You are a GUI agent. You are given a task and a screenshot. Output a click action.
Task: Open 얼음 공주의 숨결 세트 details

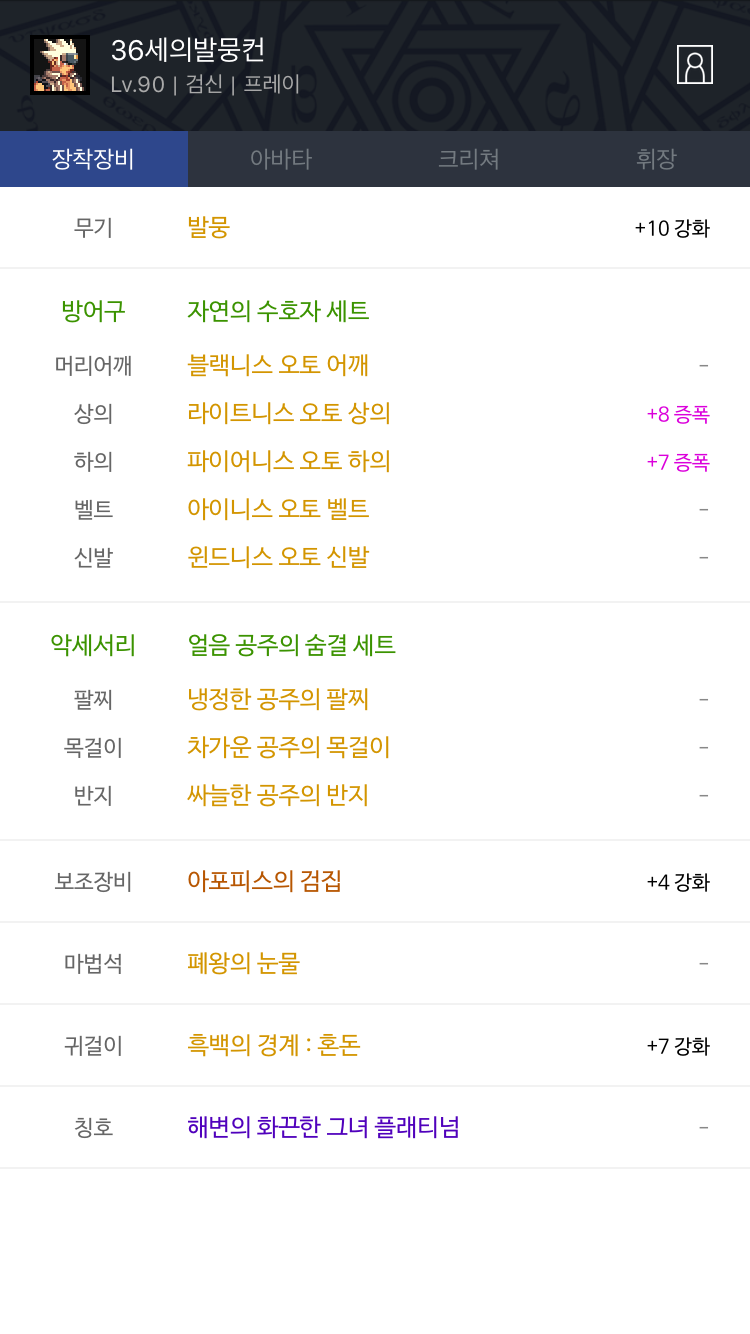point(291,646)
